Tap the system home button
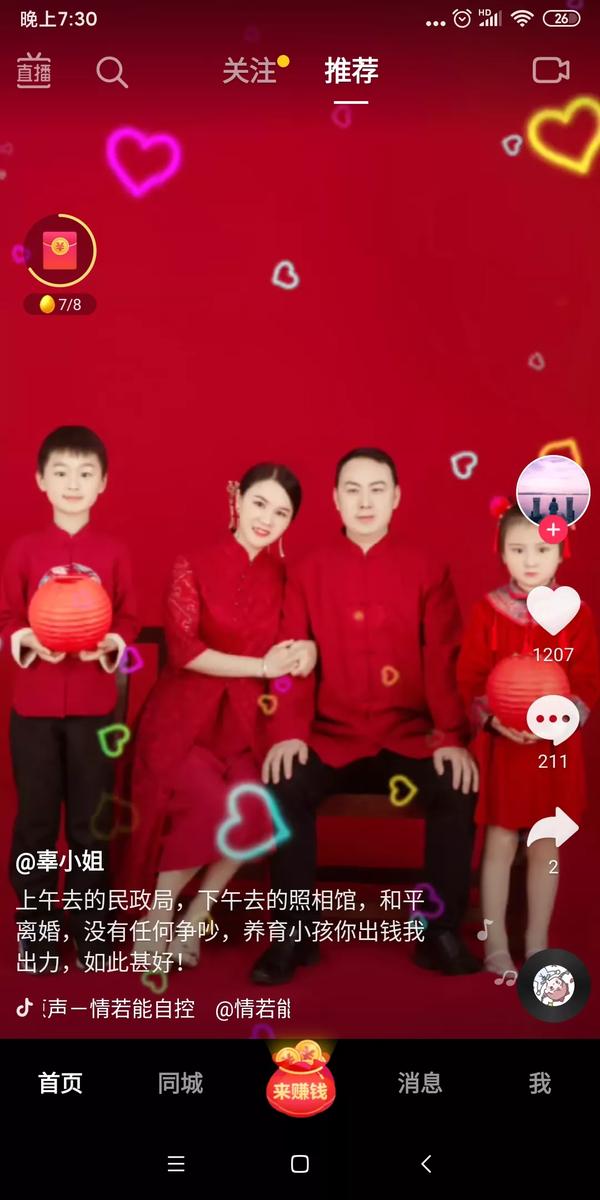The width and height of the screenshot is (600, 1200). [x=299, y=1164]
